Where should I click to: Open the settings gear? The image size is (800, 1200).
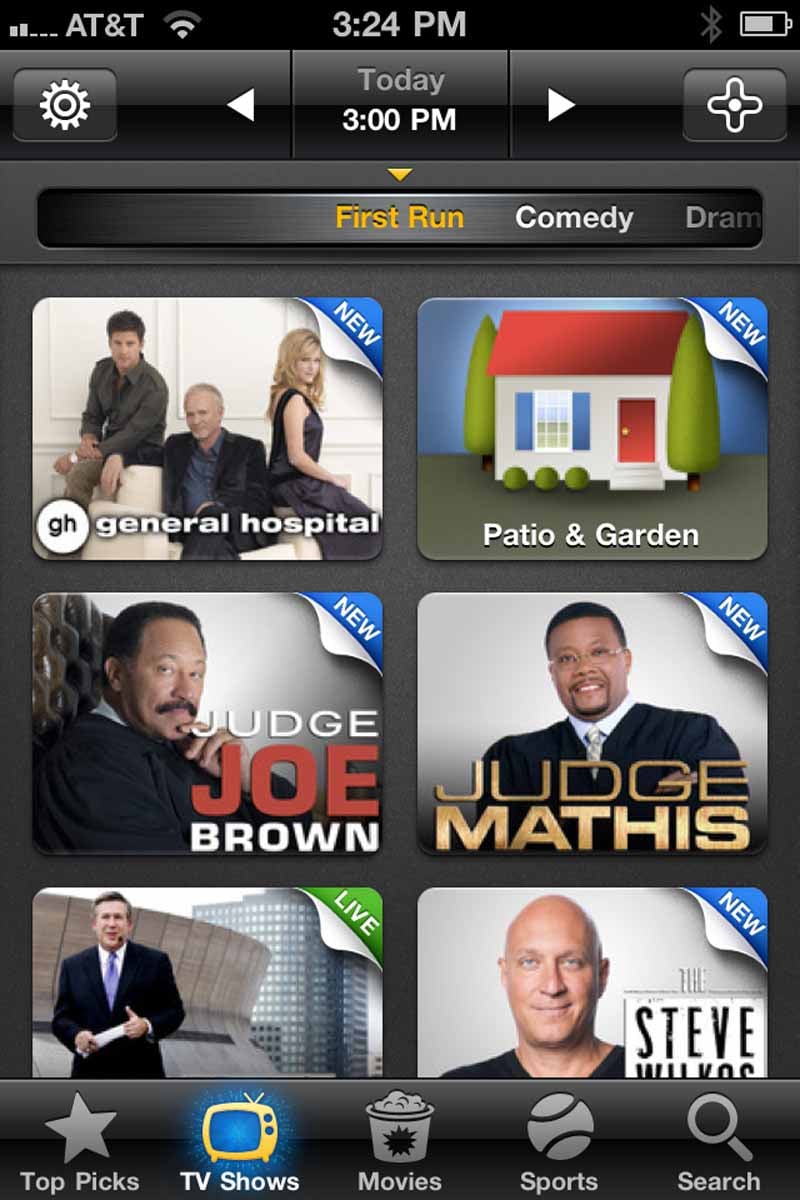pyautogui.click(x=65, y=105)
